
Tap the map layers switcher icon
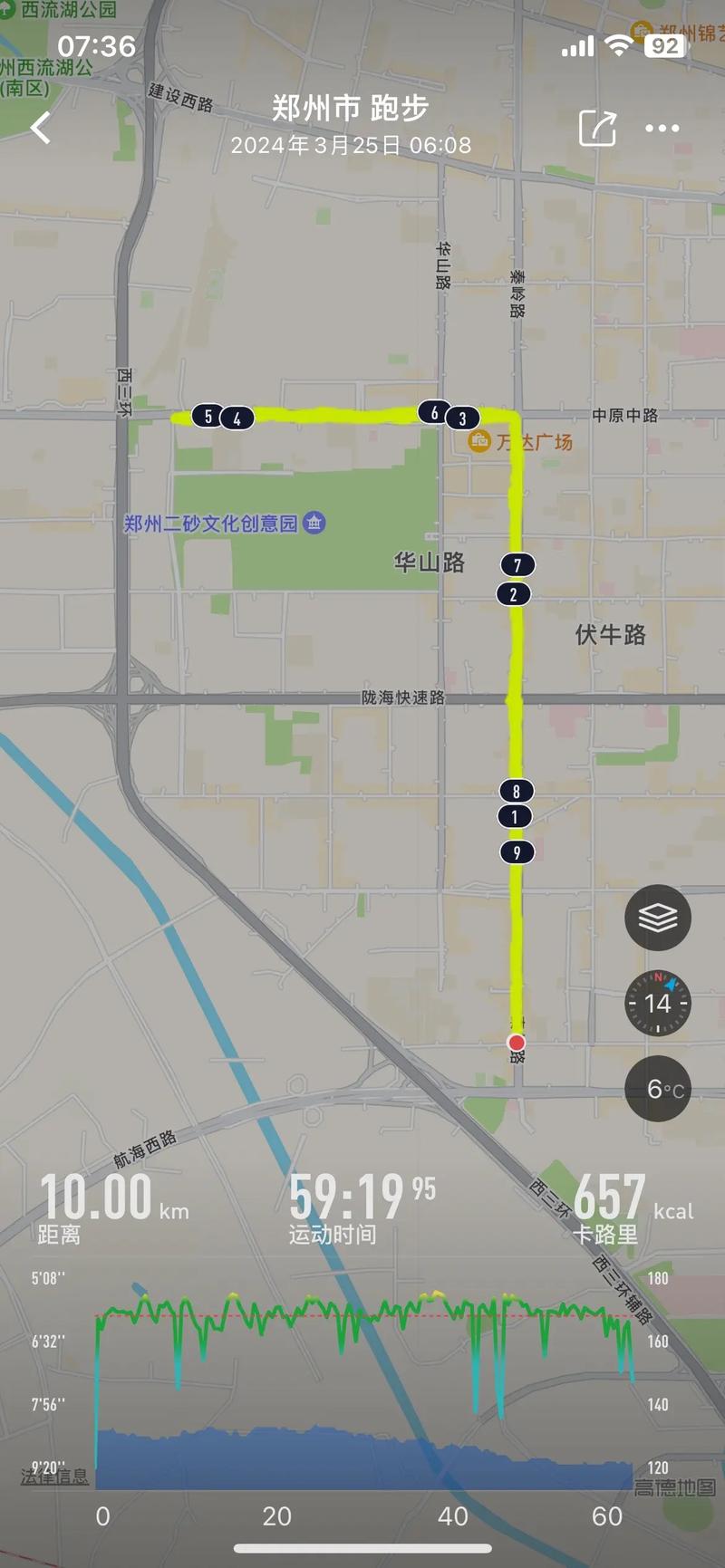click(x=658, y=917)
